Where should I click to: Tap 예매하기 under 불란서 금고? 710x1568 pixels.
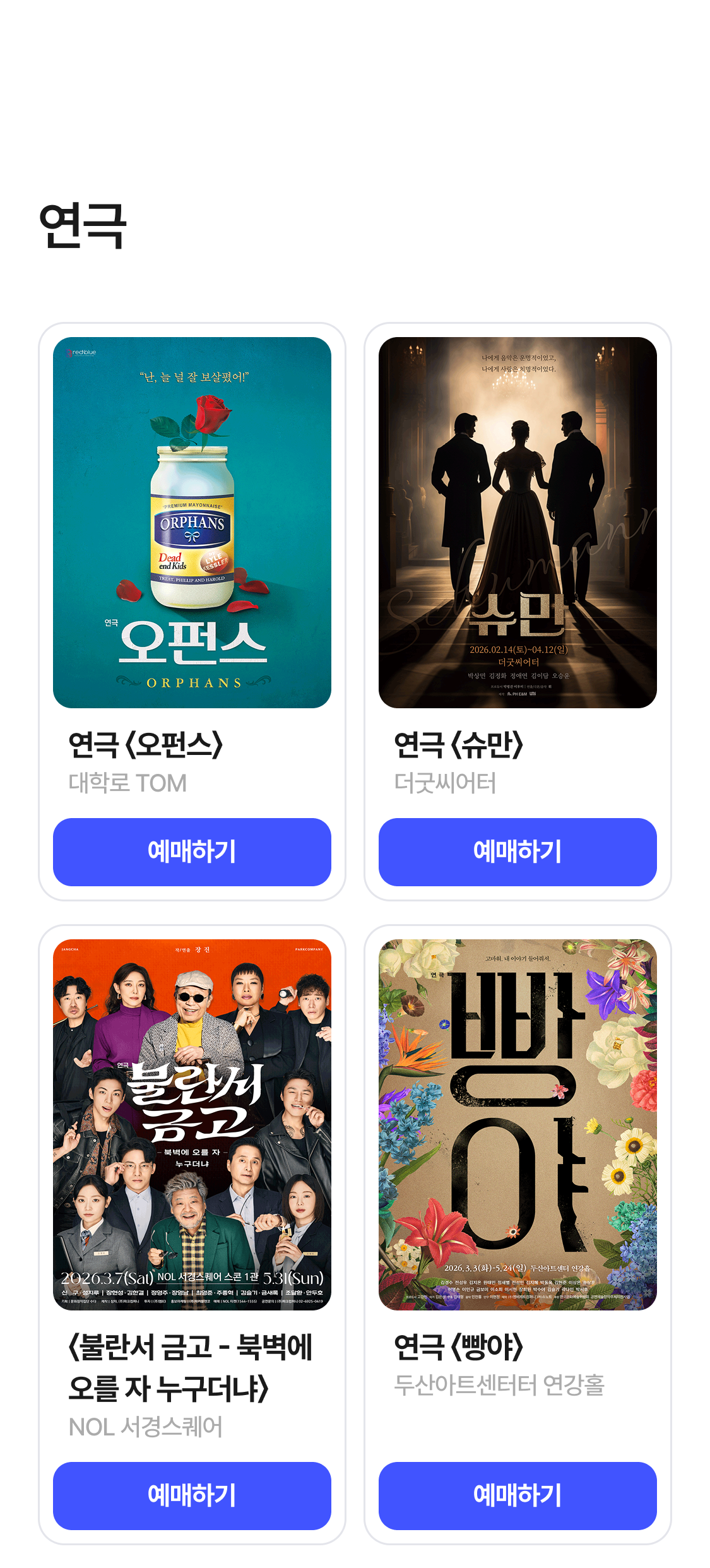(x=192, y=1495)
